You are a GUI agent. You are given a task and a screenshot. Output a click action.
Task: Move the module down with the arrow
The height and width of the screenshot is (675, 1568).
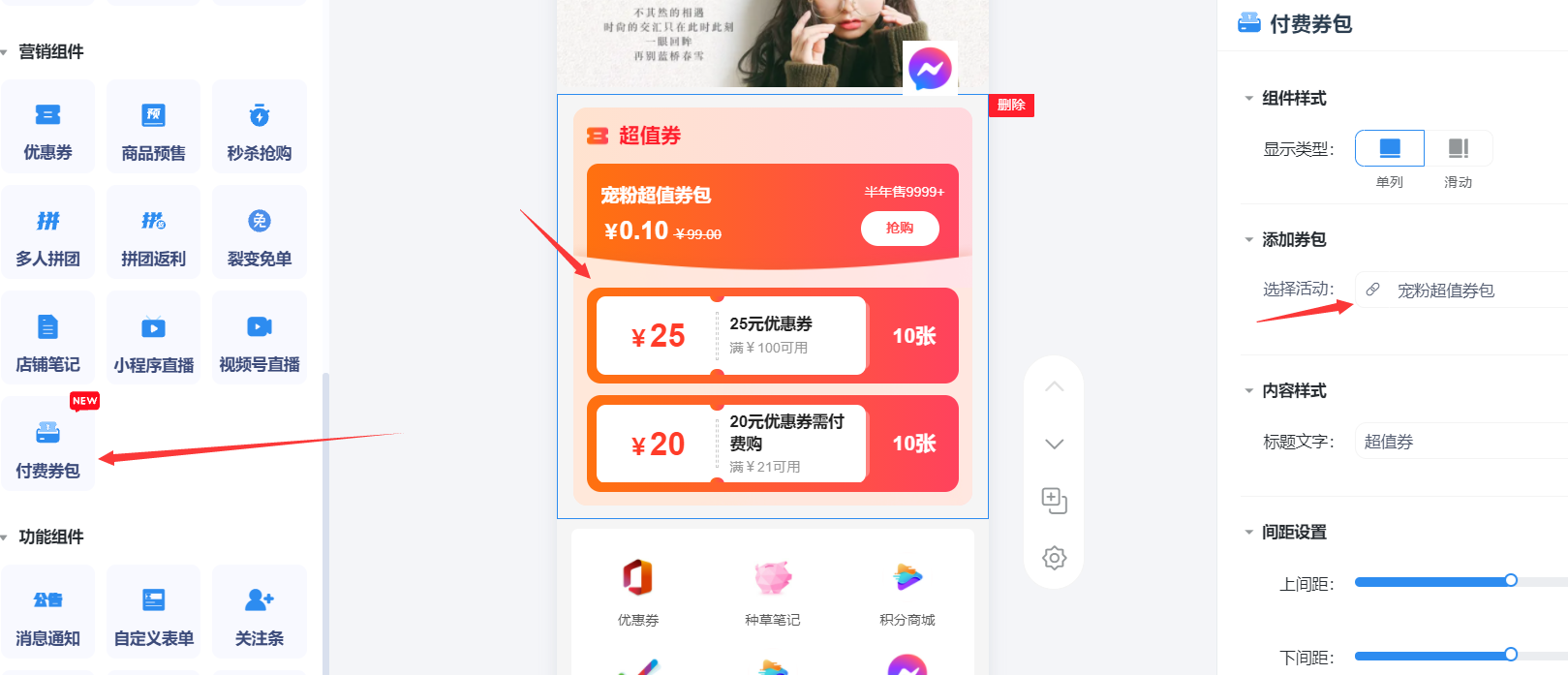[1054, 445]
